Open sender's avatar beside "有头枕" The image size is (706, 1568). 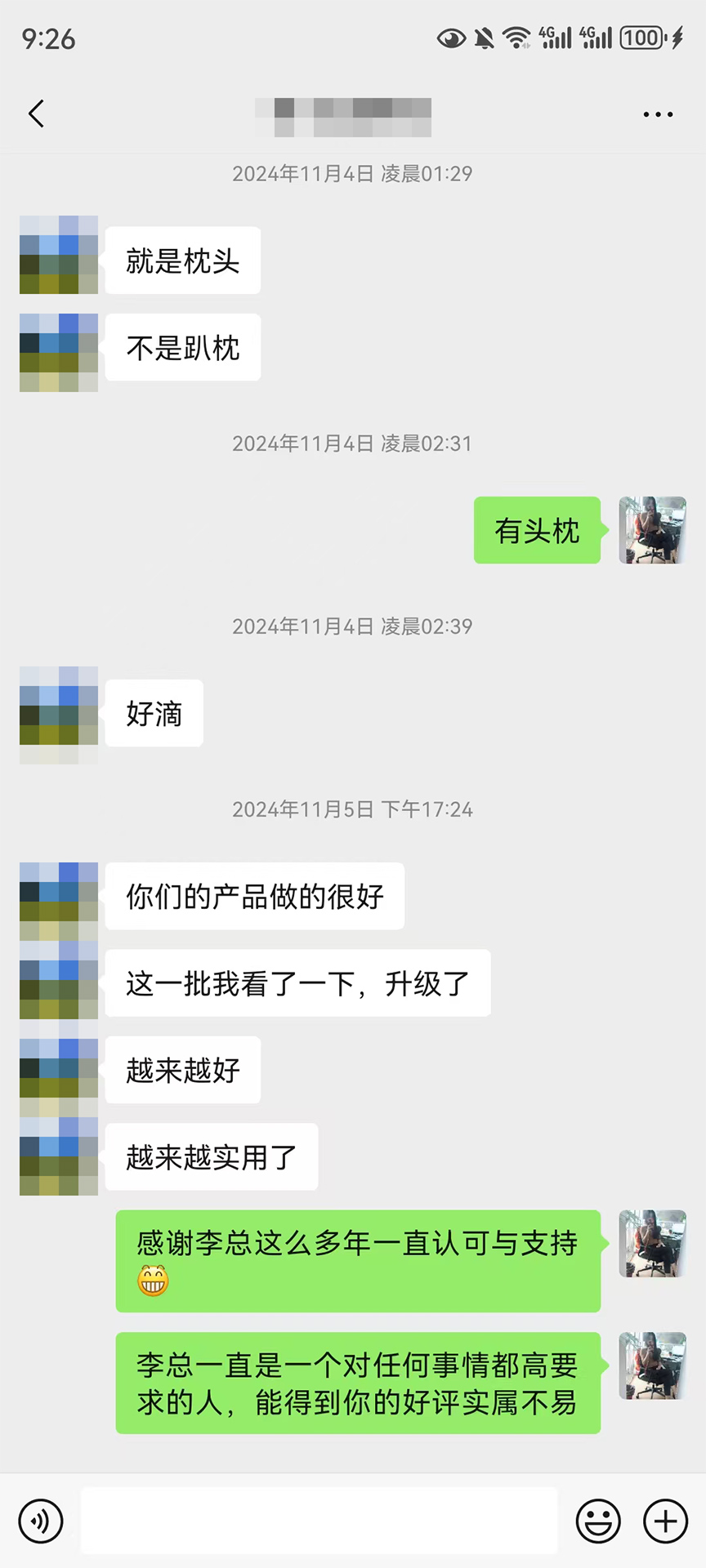(x=652, y=530)
